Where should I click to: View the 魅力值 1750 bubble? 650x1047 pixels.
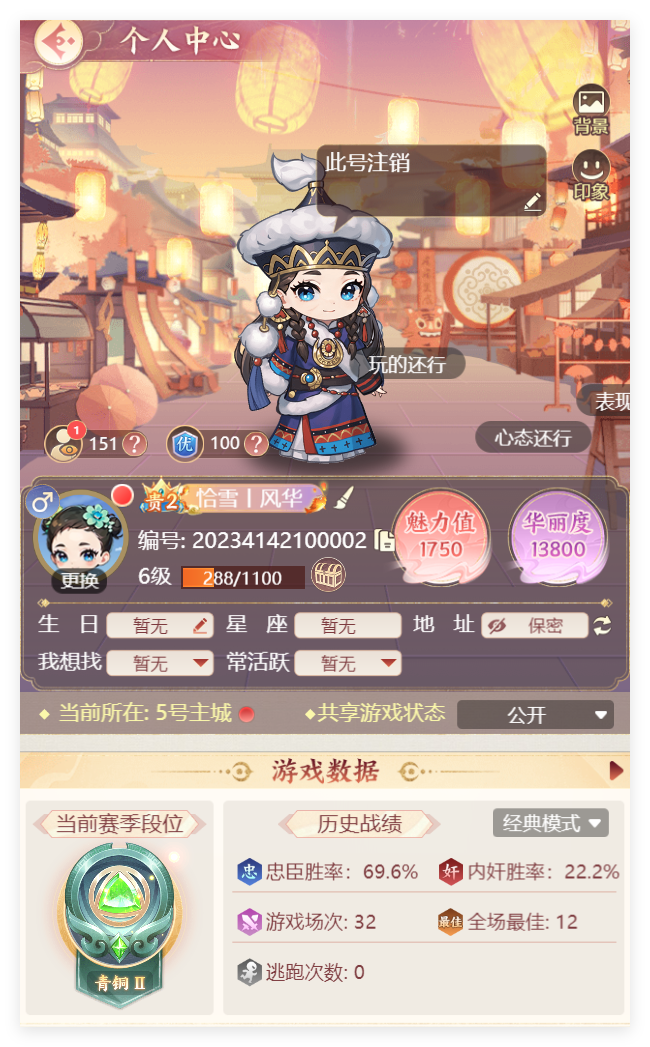tap(441, 537)
